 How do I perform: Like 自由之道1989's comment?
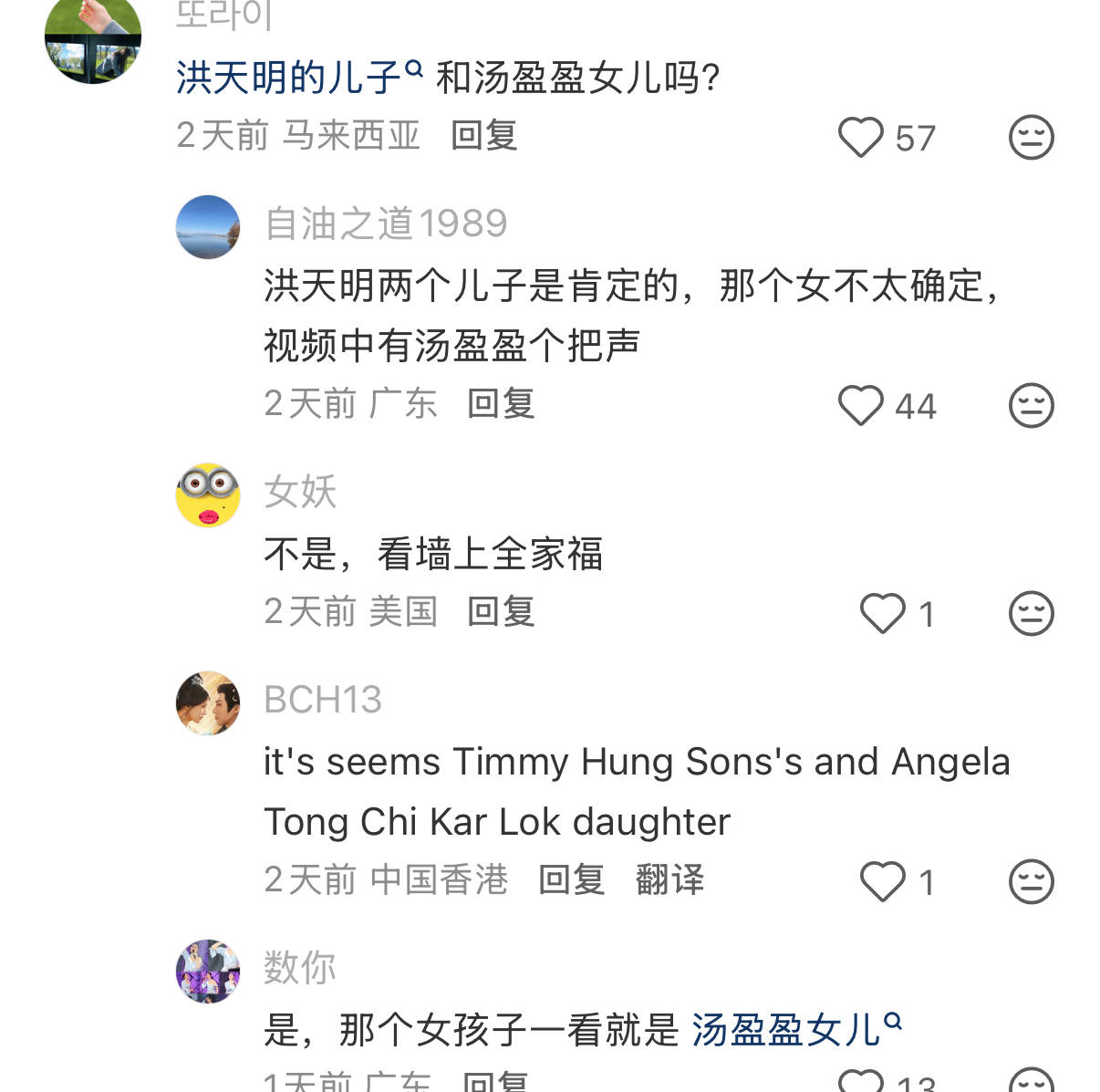pyautogui.click(x=860, y=406)
